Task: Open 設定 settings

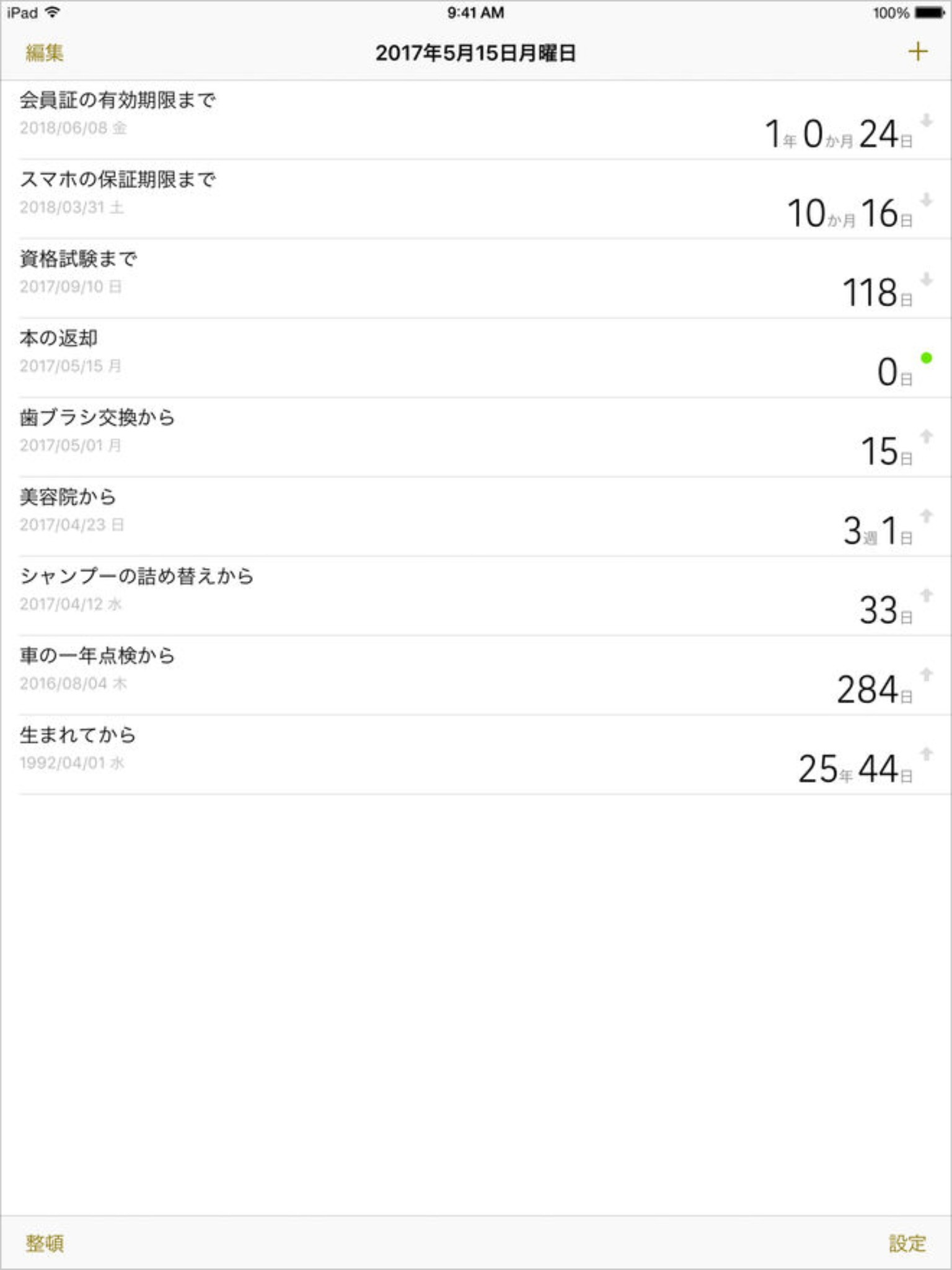Action: (907, 1243)
